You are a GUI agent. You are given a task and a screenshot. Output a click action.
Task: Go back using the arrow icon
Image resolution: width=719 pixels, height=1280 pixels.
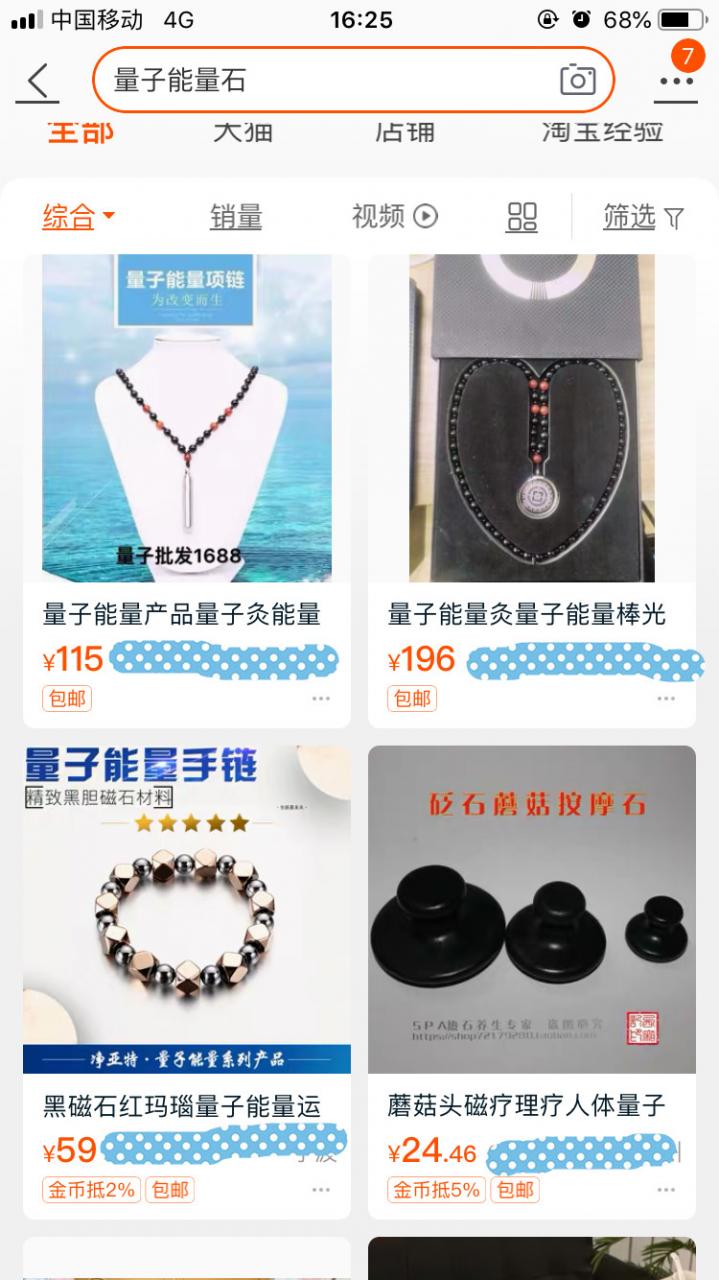click(x=37, y=81)
